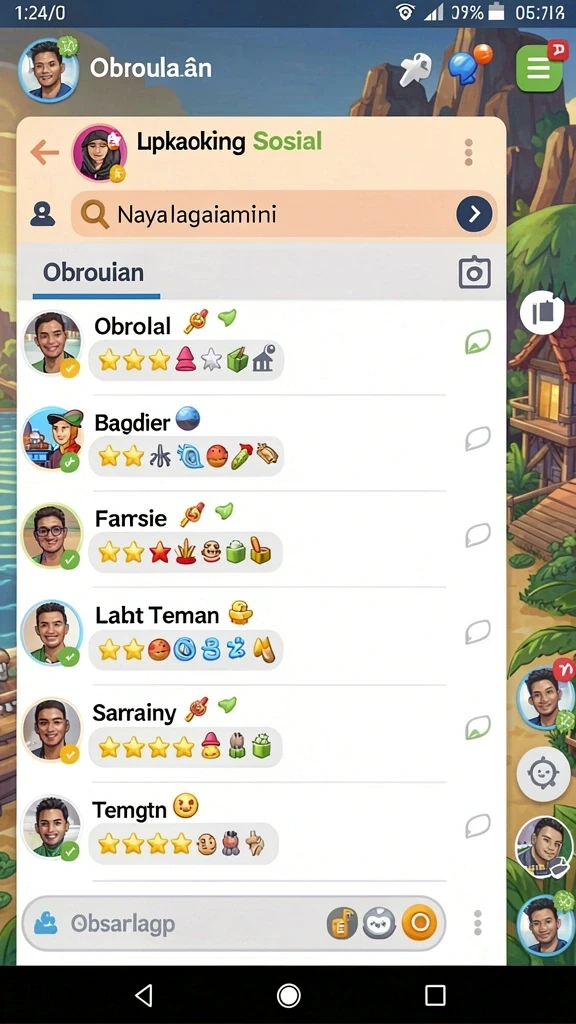Open the Obroula.ân profile avatar at top

pos(48,69)
